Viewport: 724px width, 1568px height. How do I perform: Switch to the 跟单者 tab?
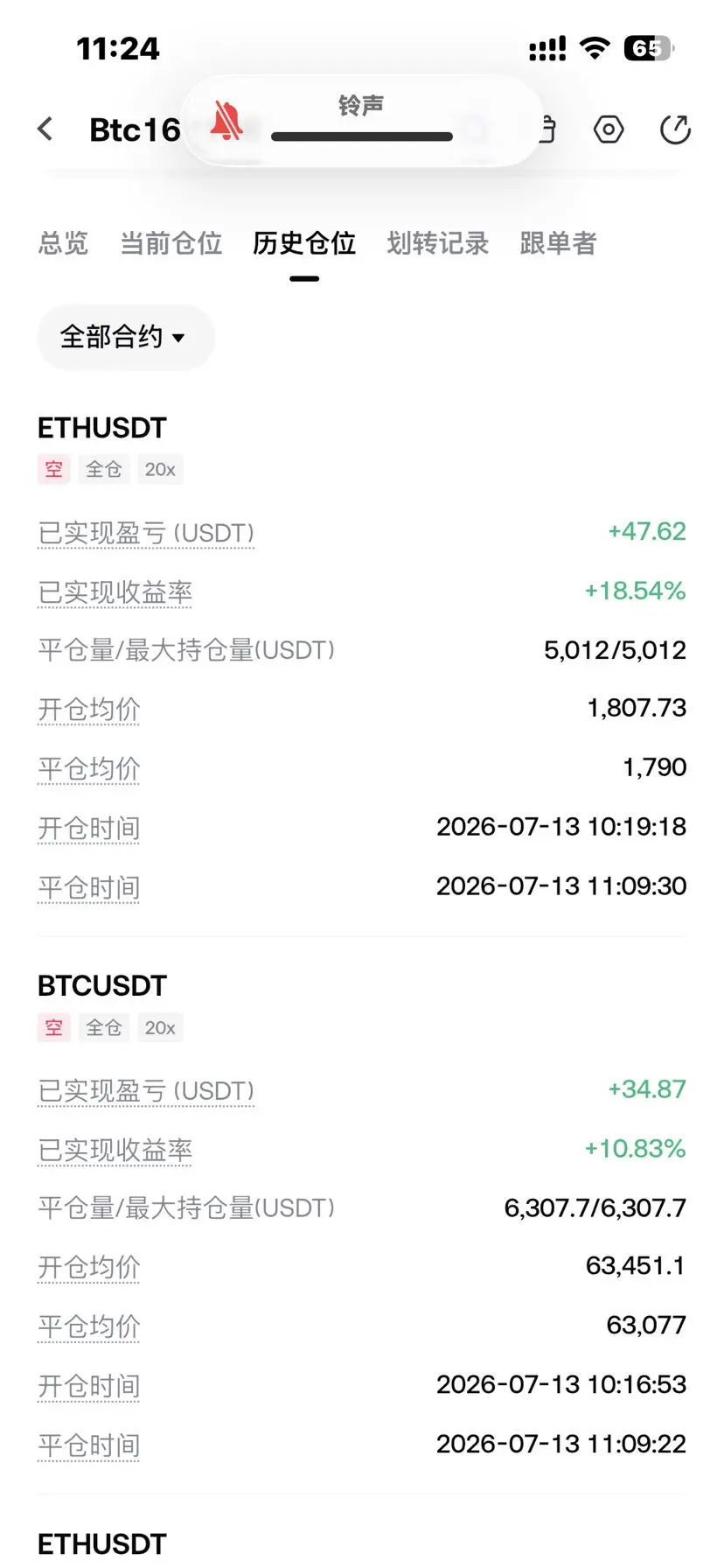pos(558,243)
